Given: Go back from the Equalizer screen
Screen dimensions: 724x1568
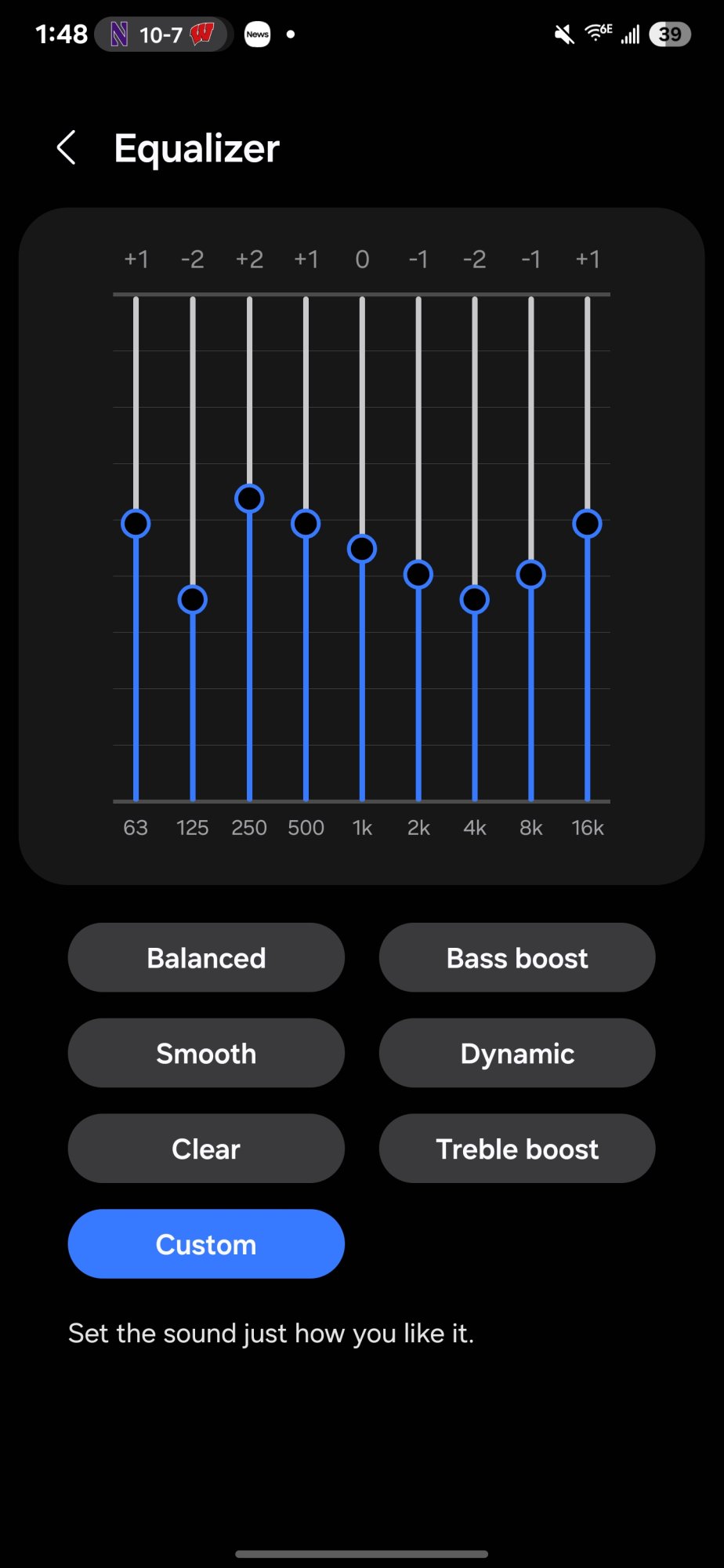Looking at the screenshot, I should tap(67, 147).
